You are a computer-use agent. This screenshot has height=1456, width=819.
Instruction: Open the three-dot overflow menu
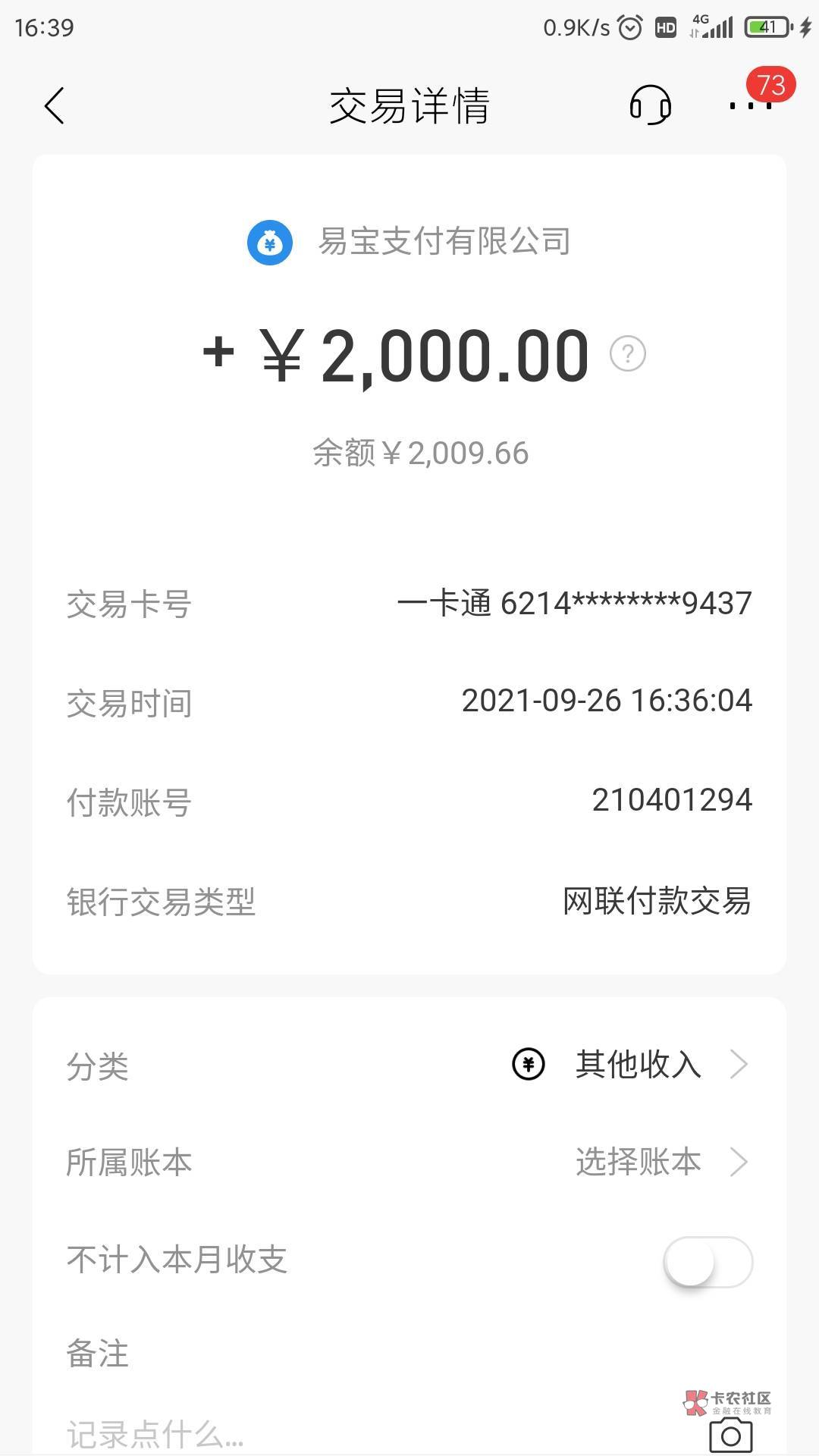(x=750, y=105)
